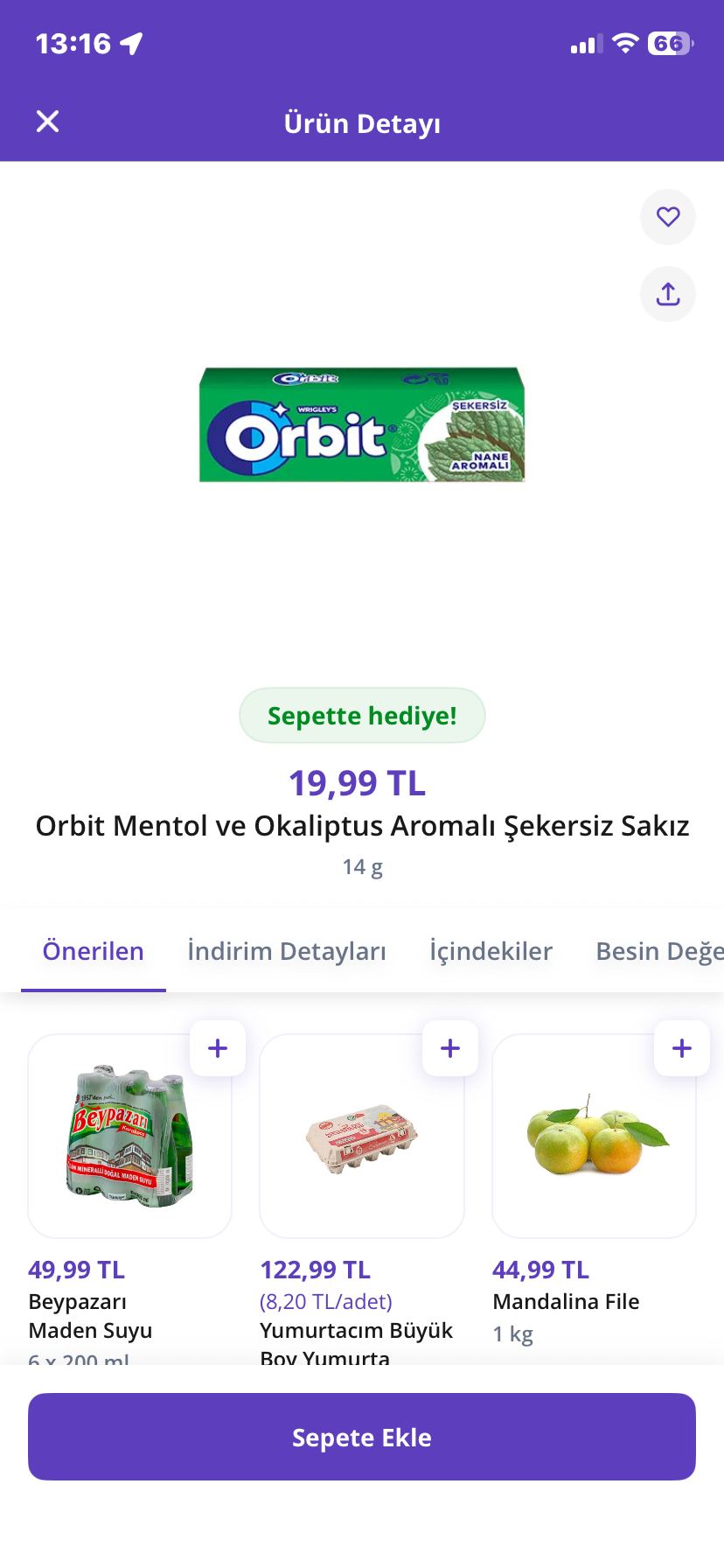Close the Ürün Detayı page
The width and height of the screenshot is (724, 1568).
coord(48,122)
